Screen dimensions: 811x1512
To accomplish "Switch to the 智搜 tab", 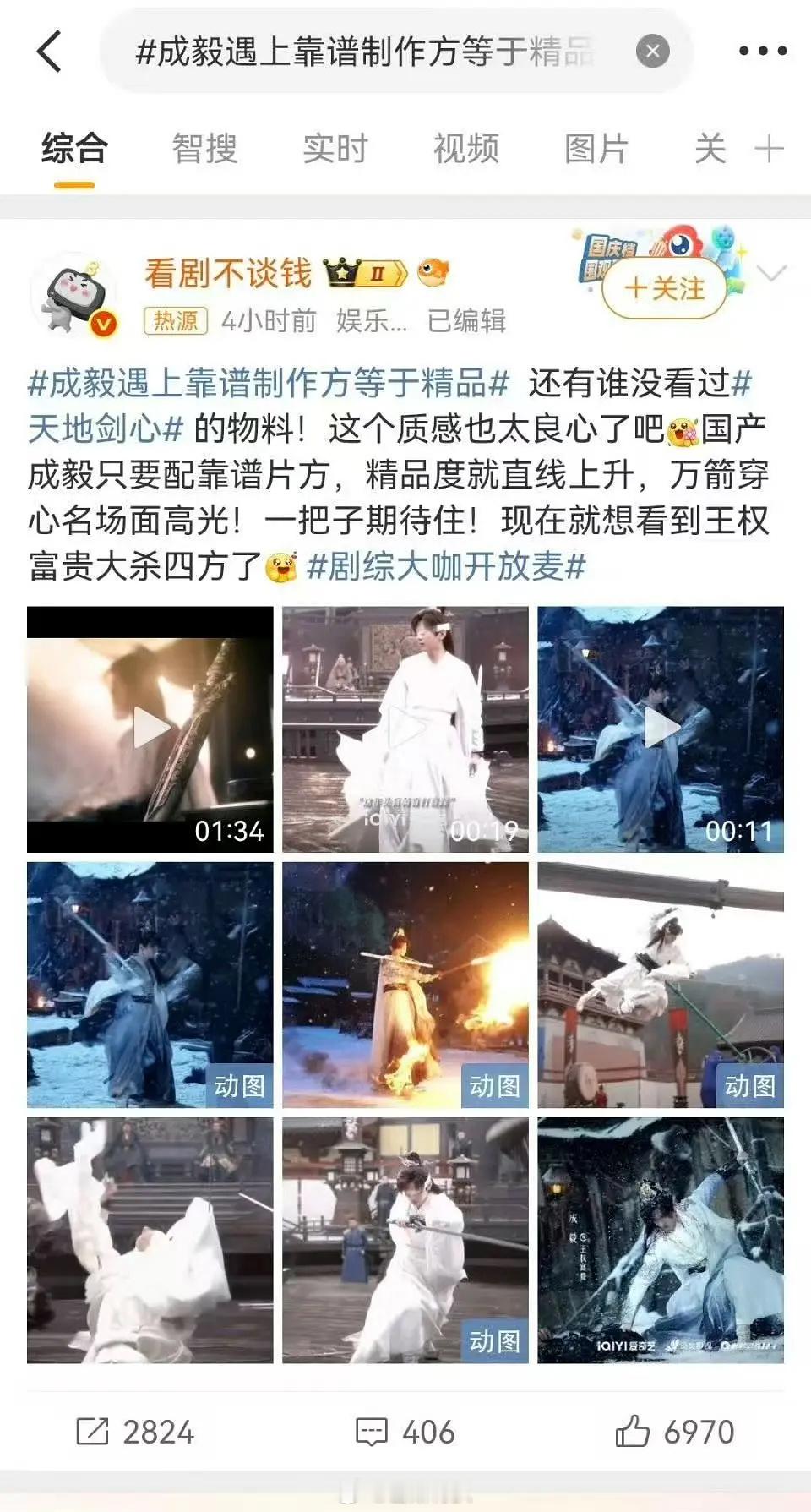I will 204,149.
